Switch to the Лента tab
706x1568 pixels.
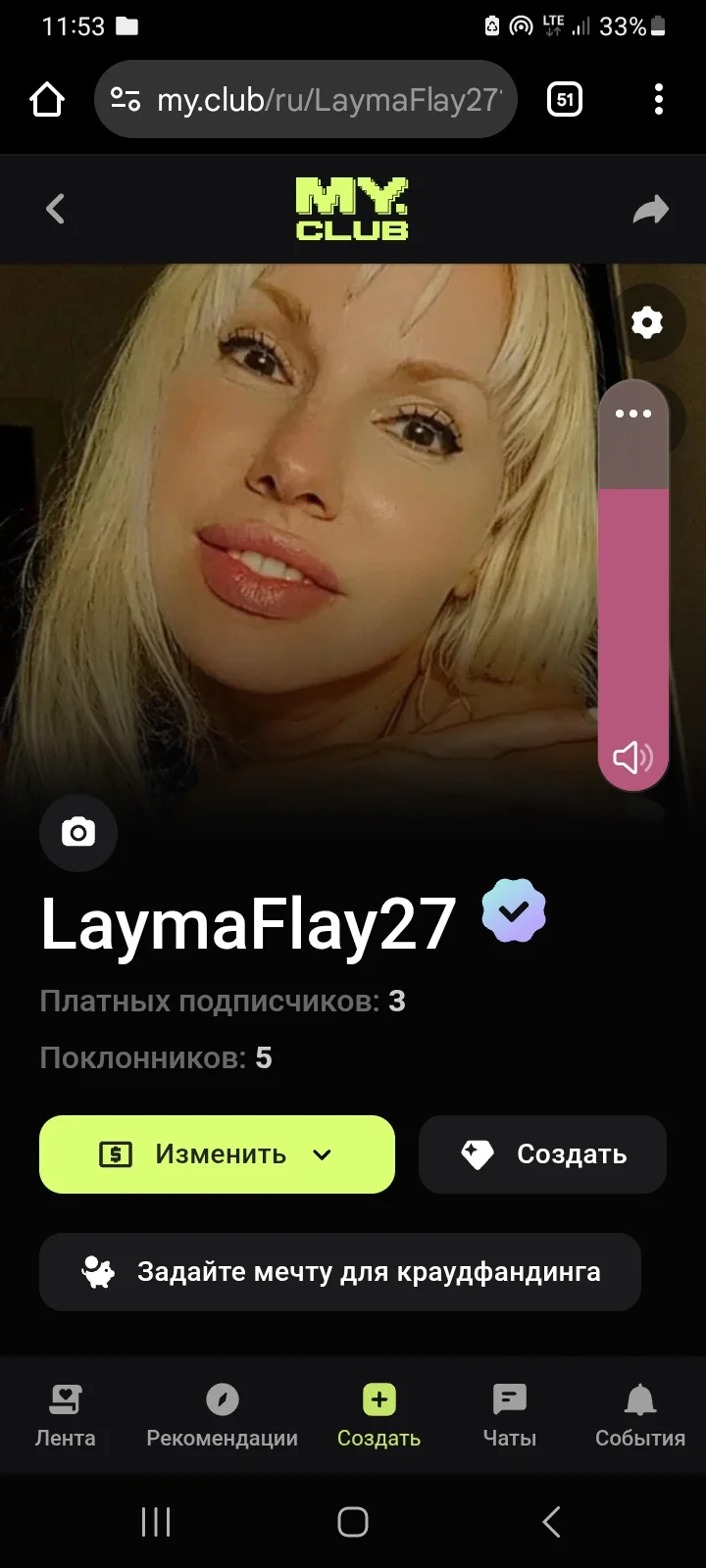[x=66, y=1415]
